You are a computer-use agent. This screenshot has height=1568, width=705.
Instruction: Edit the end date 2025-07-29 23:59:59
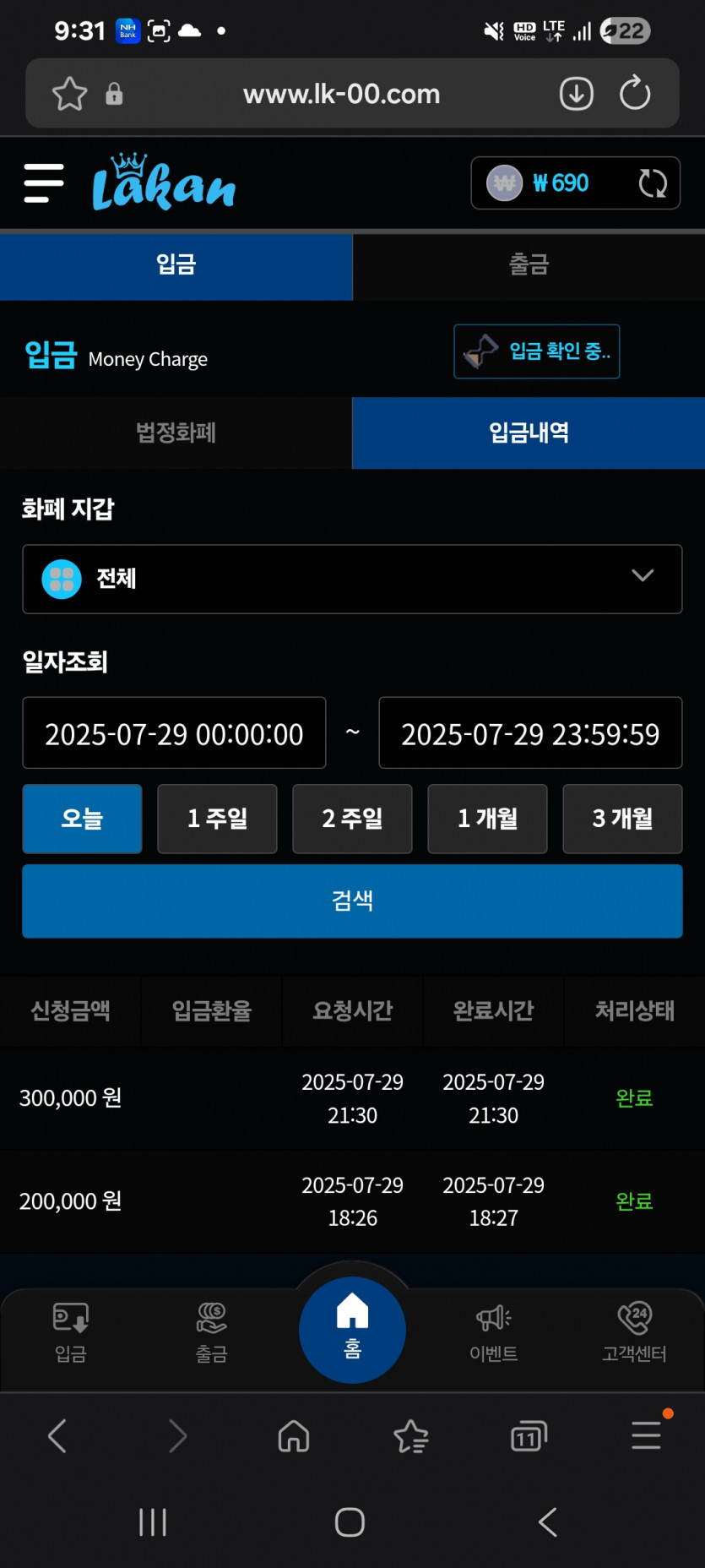point(530,733)
